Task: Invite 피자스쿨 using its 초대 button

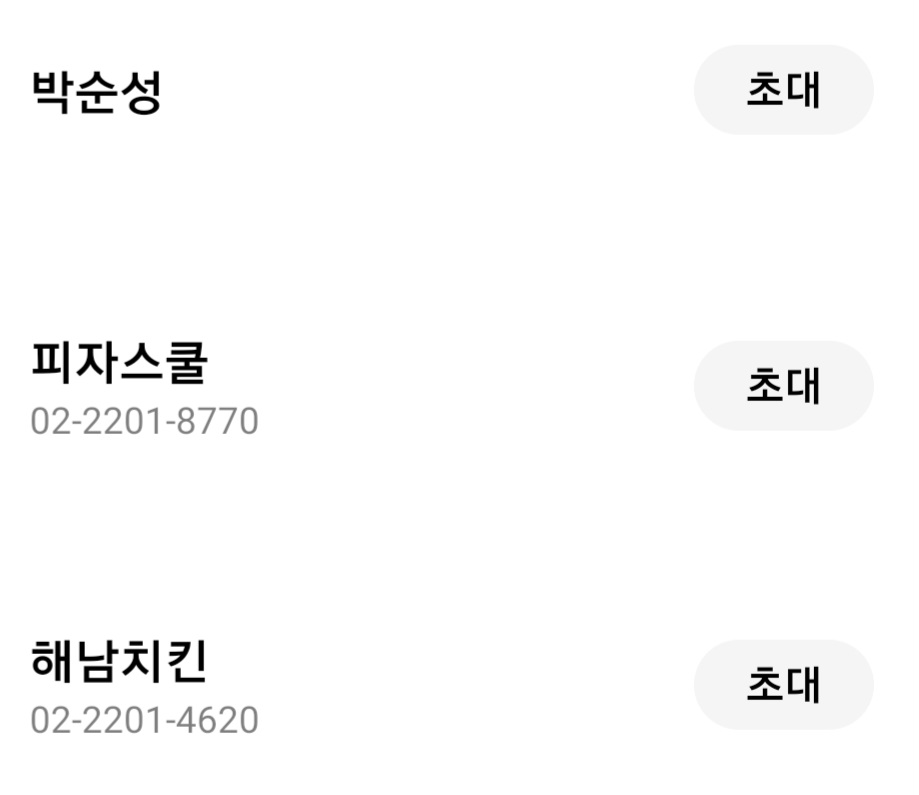Action: 783,385
